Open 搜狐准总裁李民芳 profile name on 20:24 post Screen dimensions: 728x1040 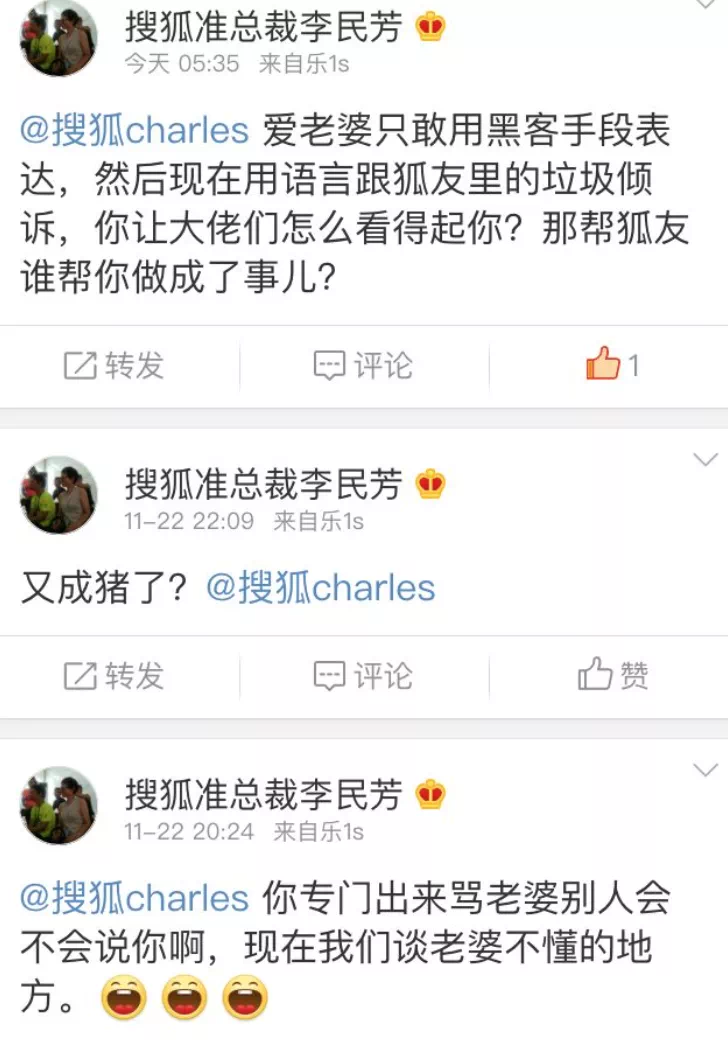click(263, 794)
